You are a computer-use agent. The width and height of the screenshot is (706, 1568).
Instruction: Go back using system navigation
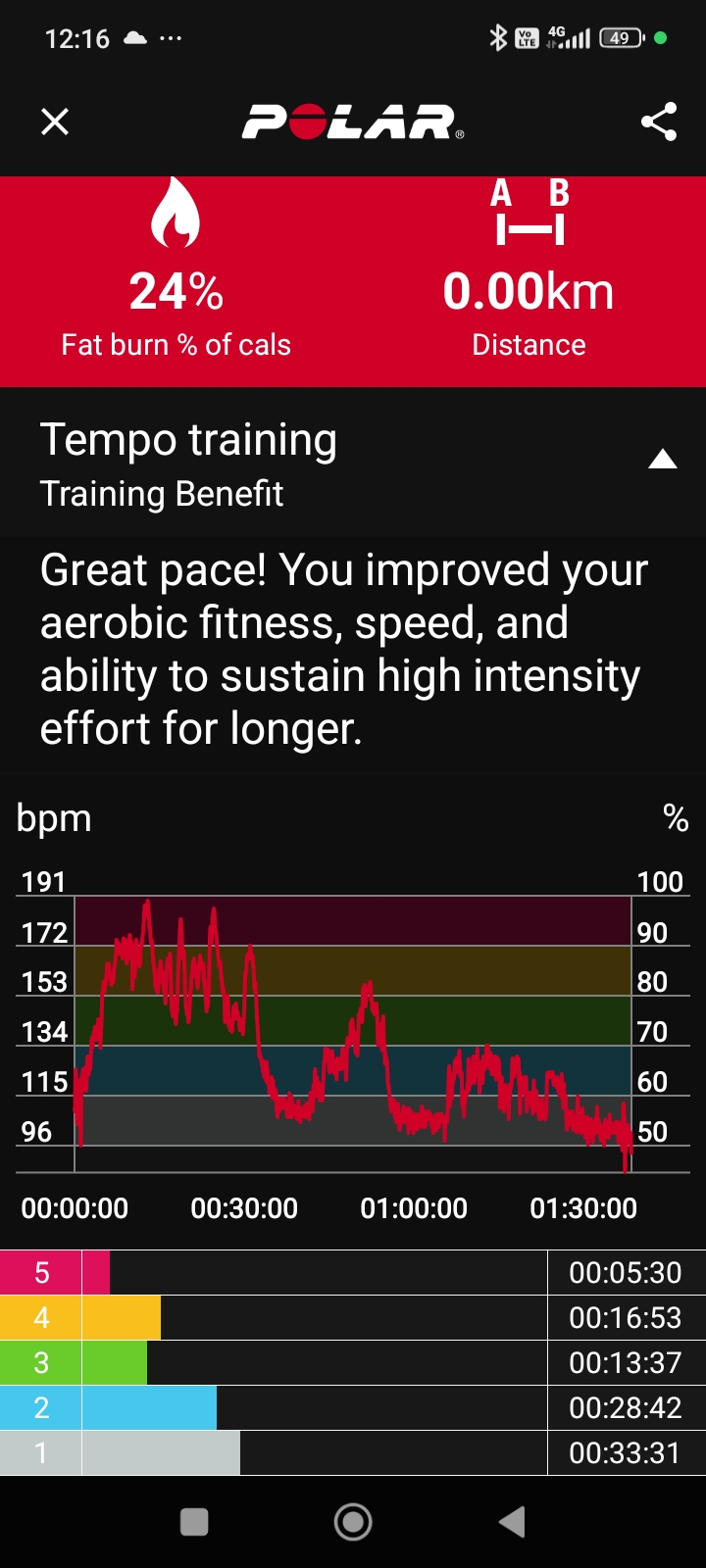click(511, 1522)
